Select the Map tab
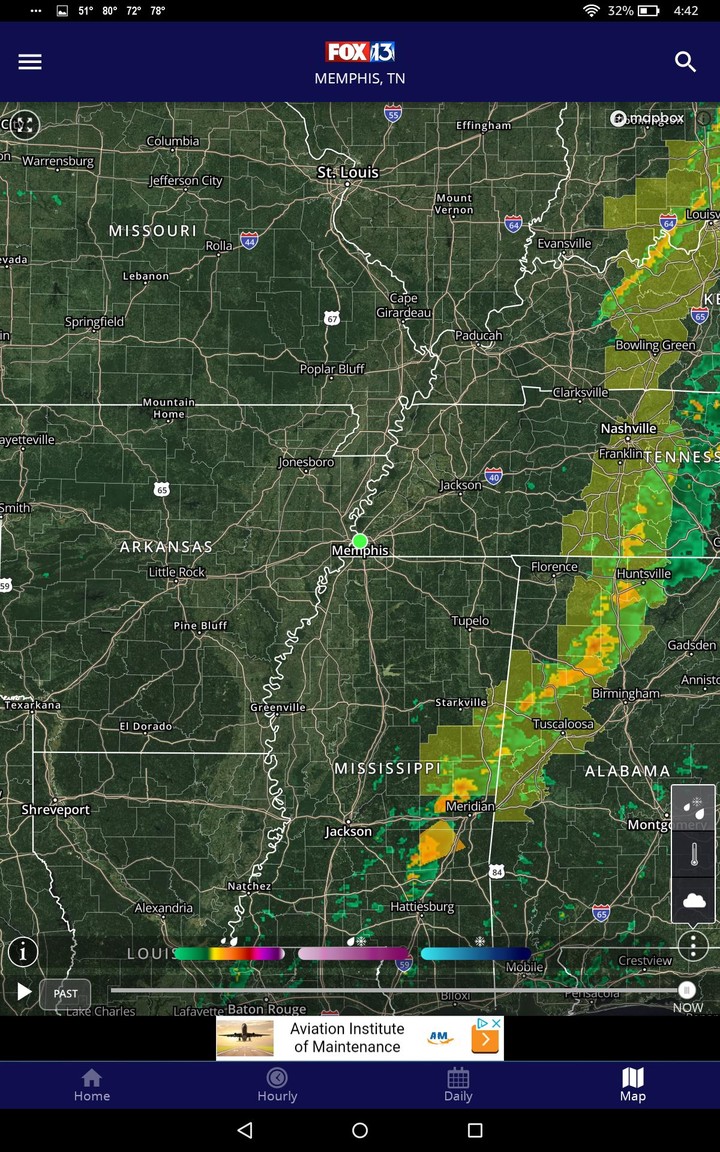Image resolution: width=720 pixels, height=1152 pixels. point(633,1085)
